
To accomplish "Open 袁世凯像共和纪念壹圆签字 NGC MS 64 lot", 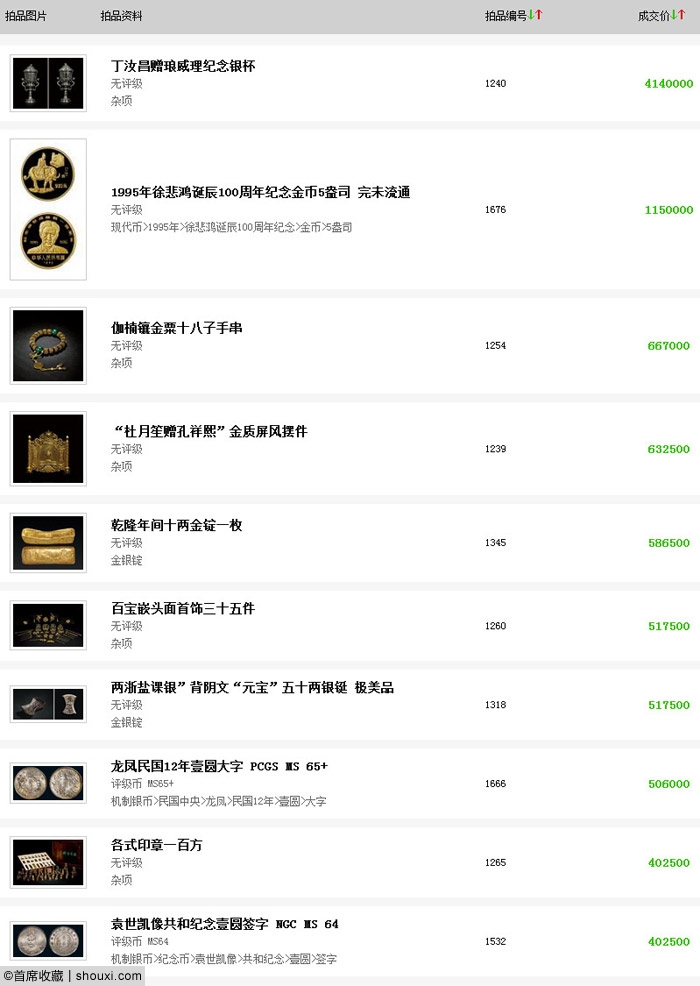I will 224,924.
